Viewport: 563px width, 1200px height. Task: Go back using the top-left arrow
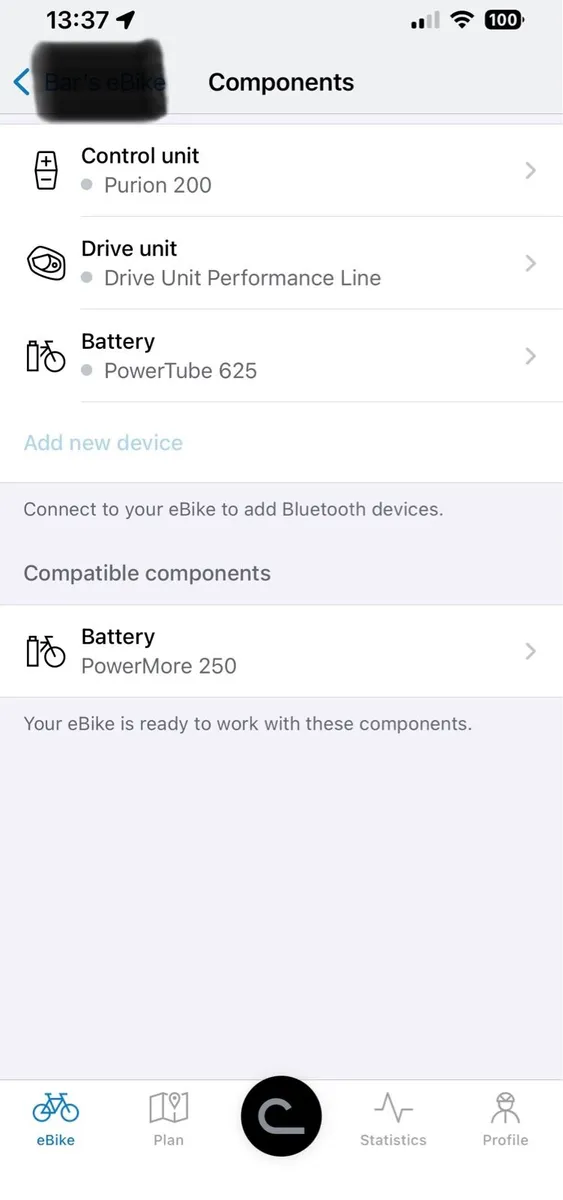22,82
